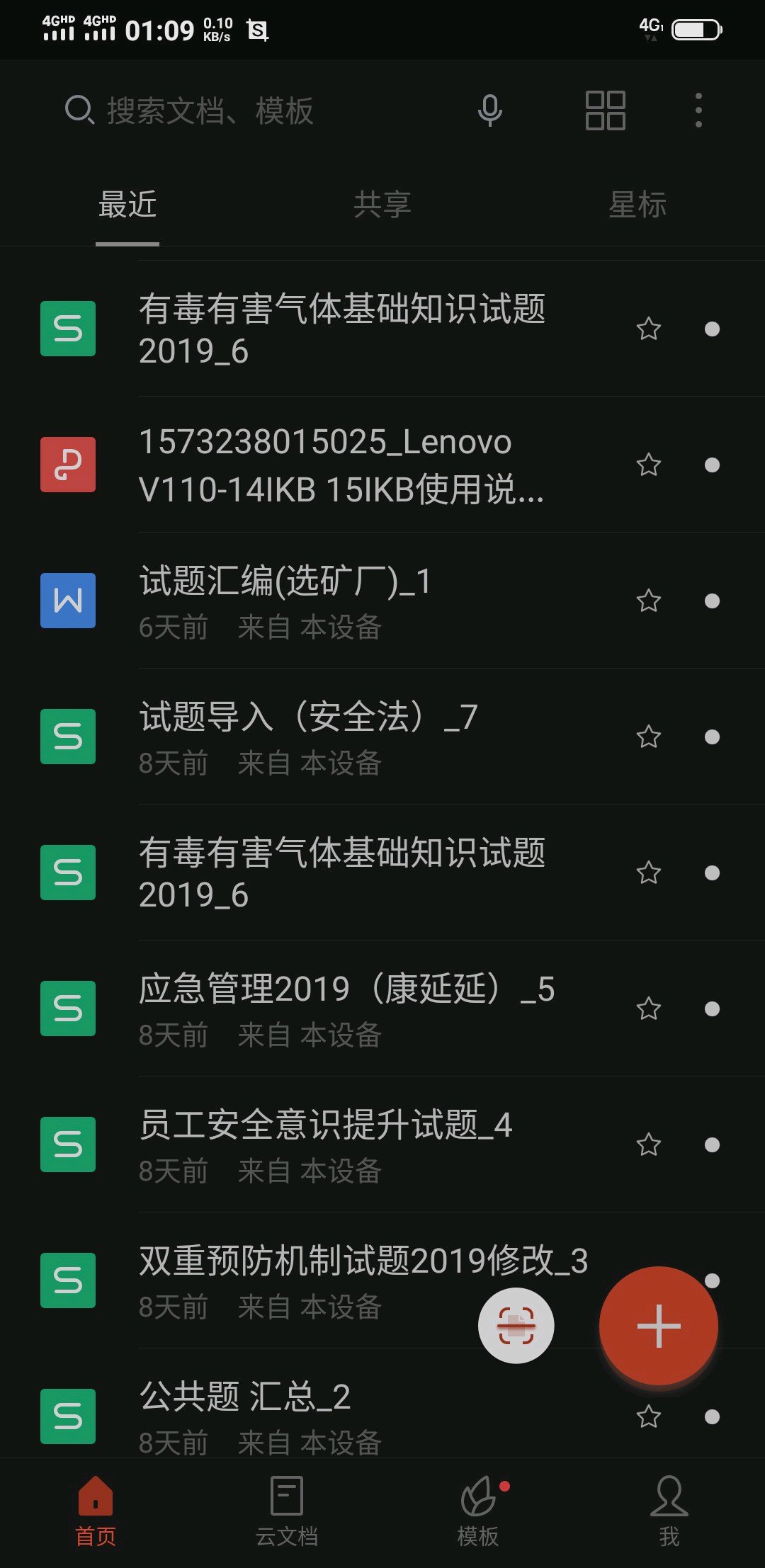Start voice search with the microphone

(x=489, y=111)
